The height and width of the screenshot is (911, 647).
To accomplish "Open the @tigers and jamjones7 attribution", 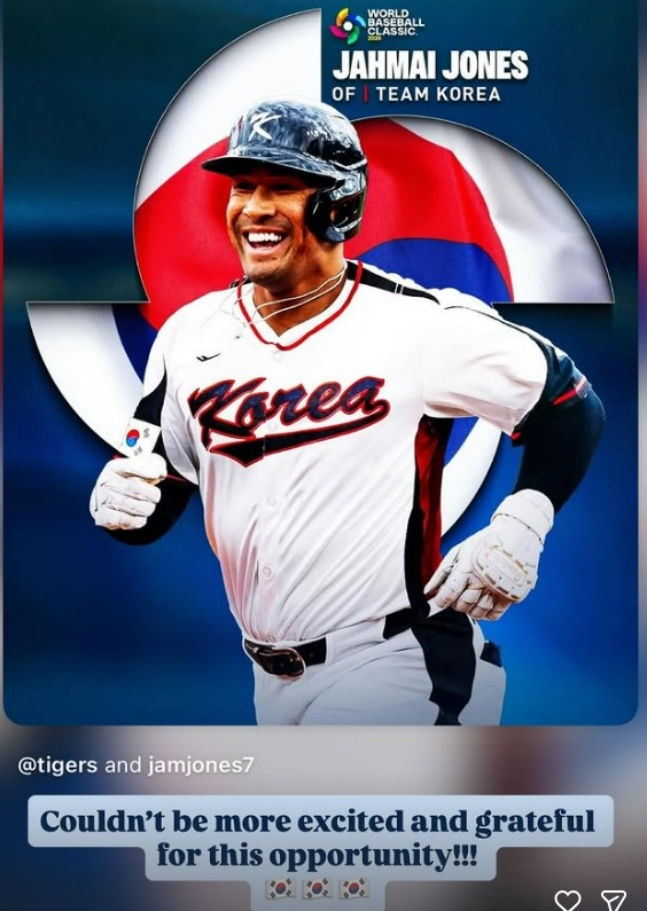I will (137, 765).
